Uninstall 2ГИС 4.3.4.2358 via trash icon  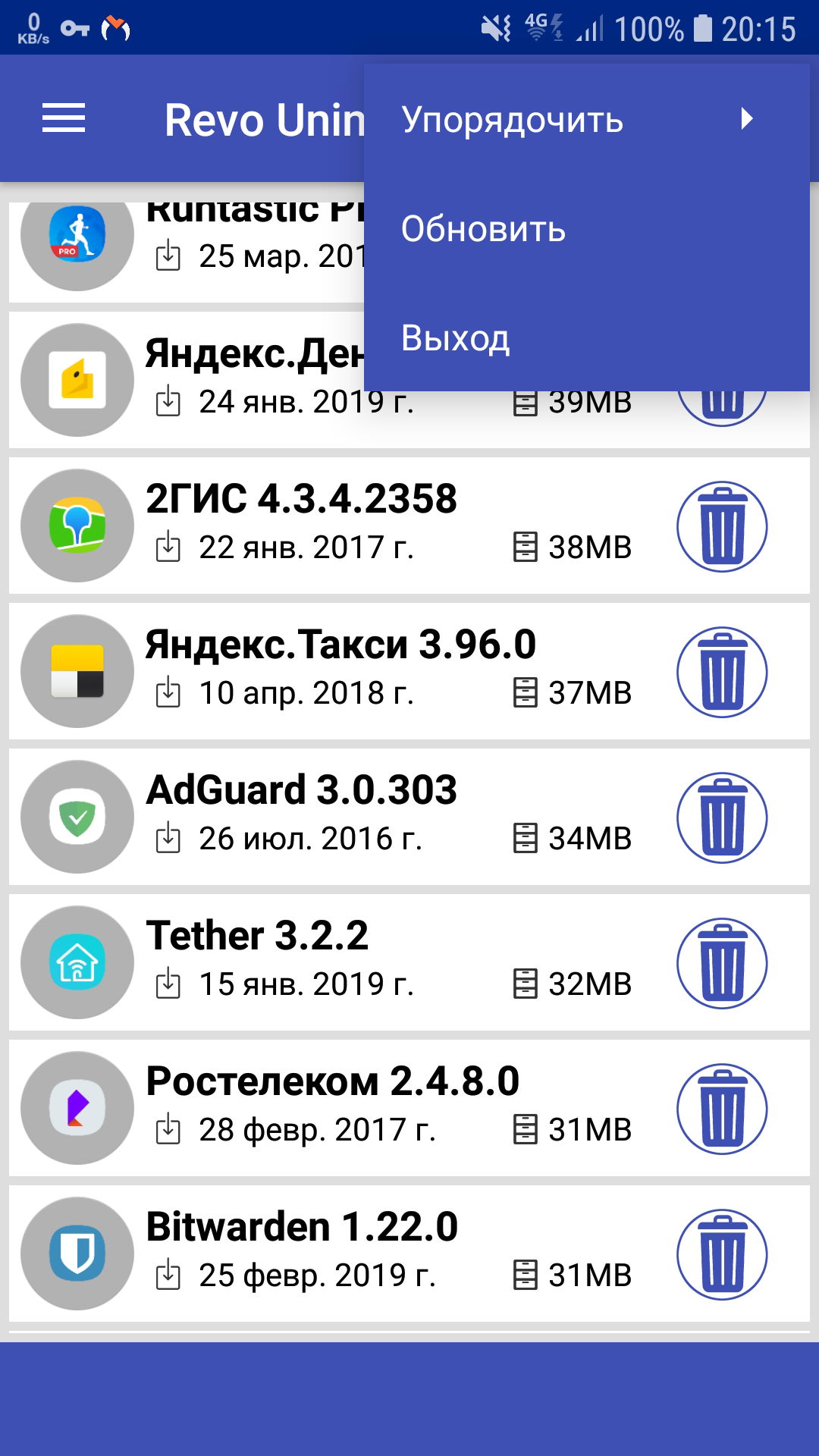point(721,526)
